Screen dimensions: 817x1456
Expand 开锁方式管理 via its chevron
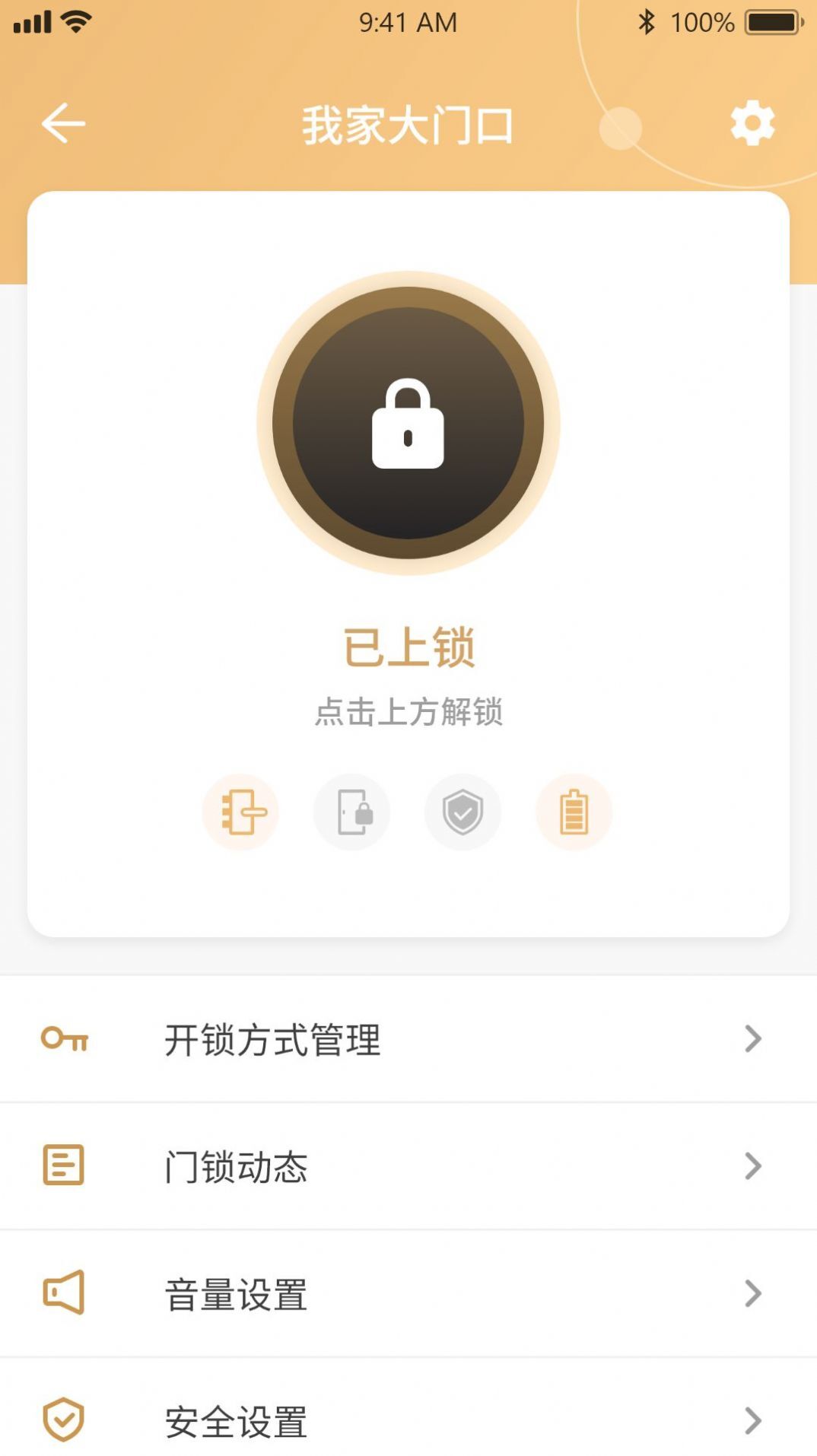click(x=752, y=1038)
